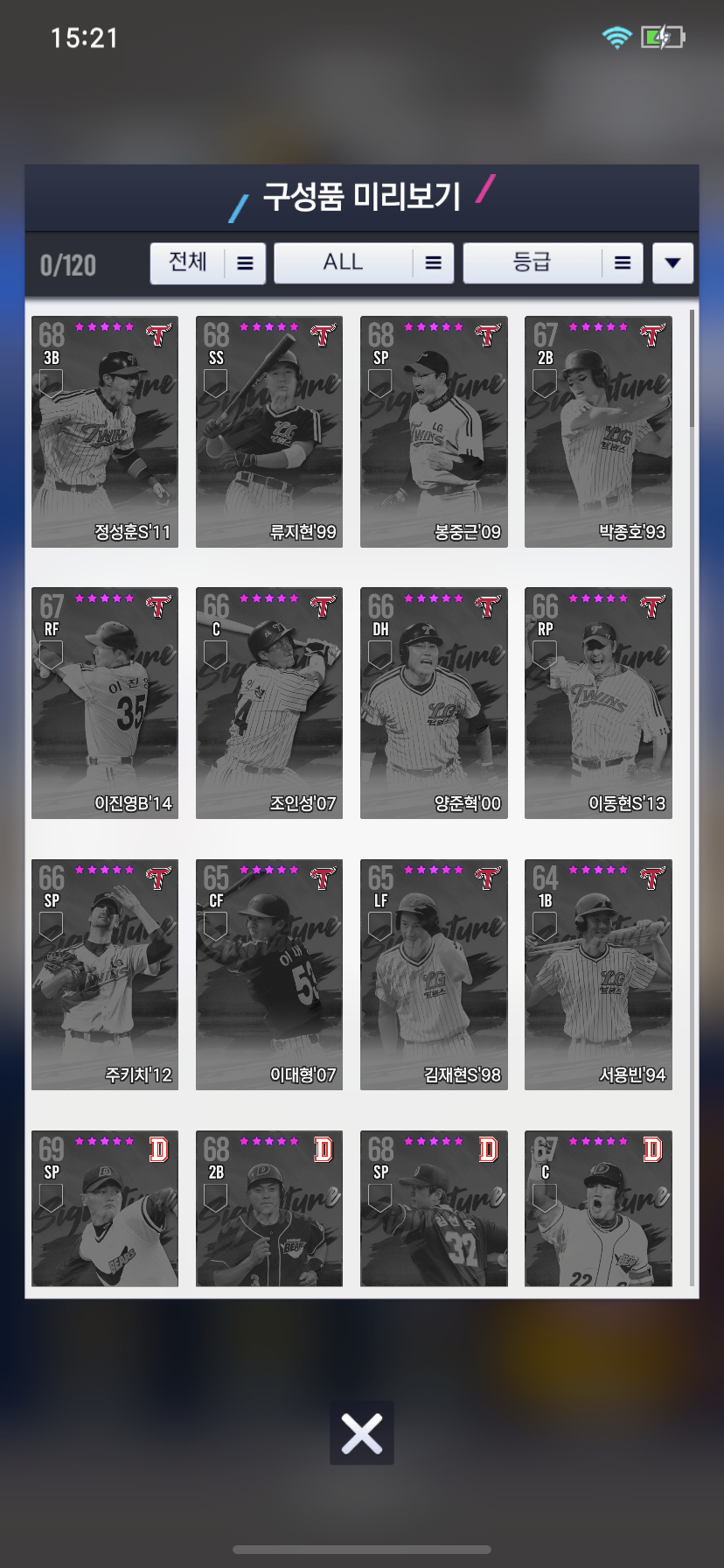Open the 등급 sort dropdown
Image resolution: width=724 pixels, height=1568 pixels.
click(552, 263)
